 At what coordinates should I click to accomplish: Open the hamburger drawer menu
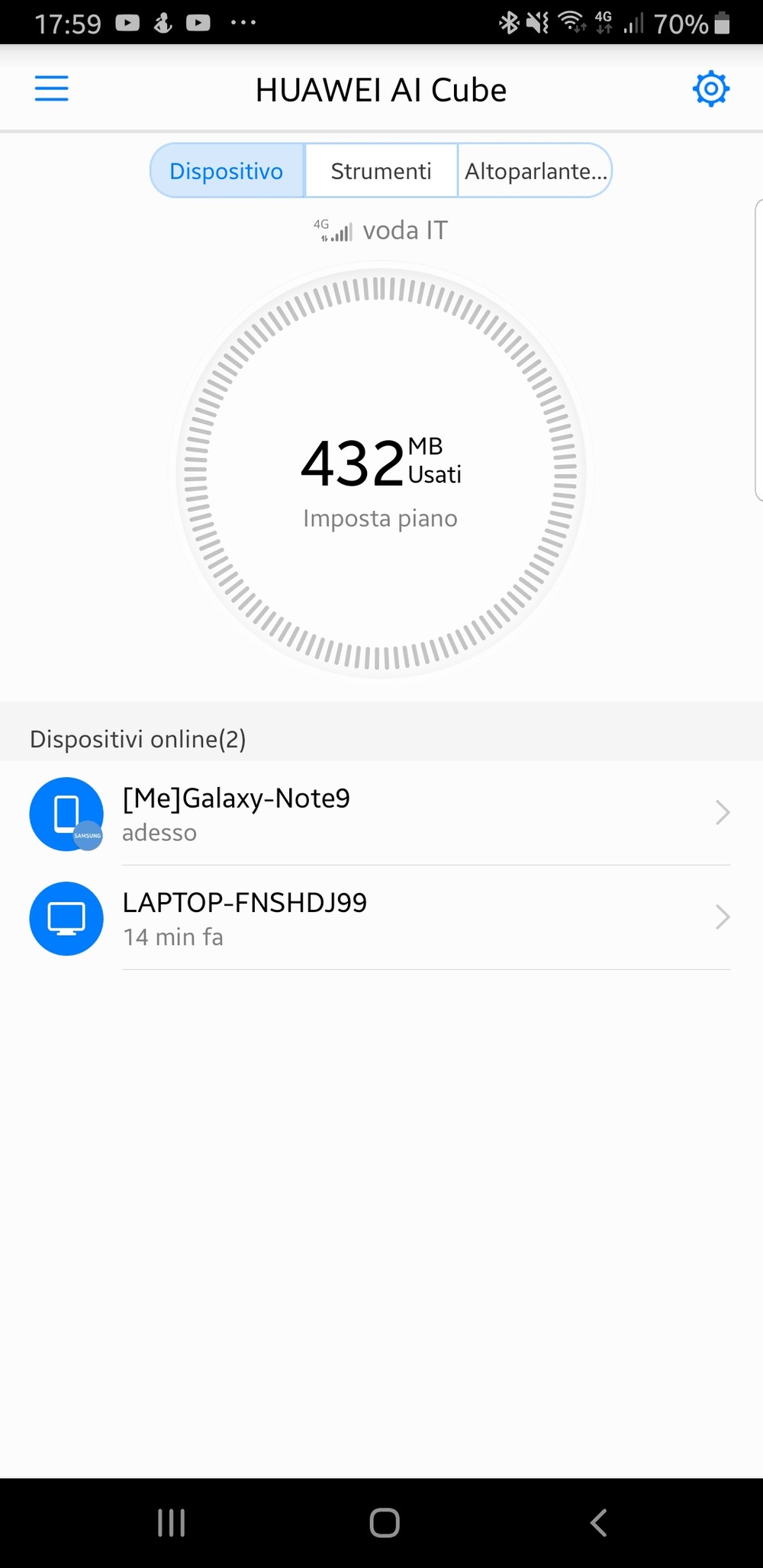(x=51, y=88)
